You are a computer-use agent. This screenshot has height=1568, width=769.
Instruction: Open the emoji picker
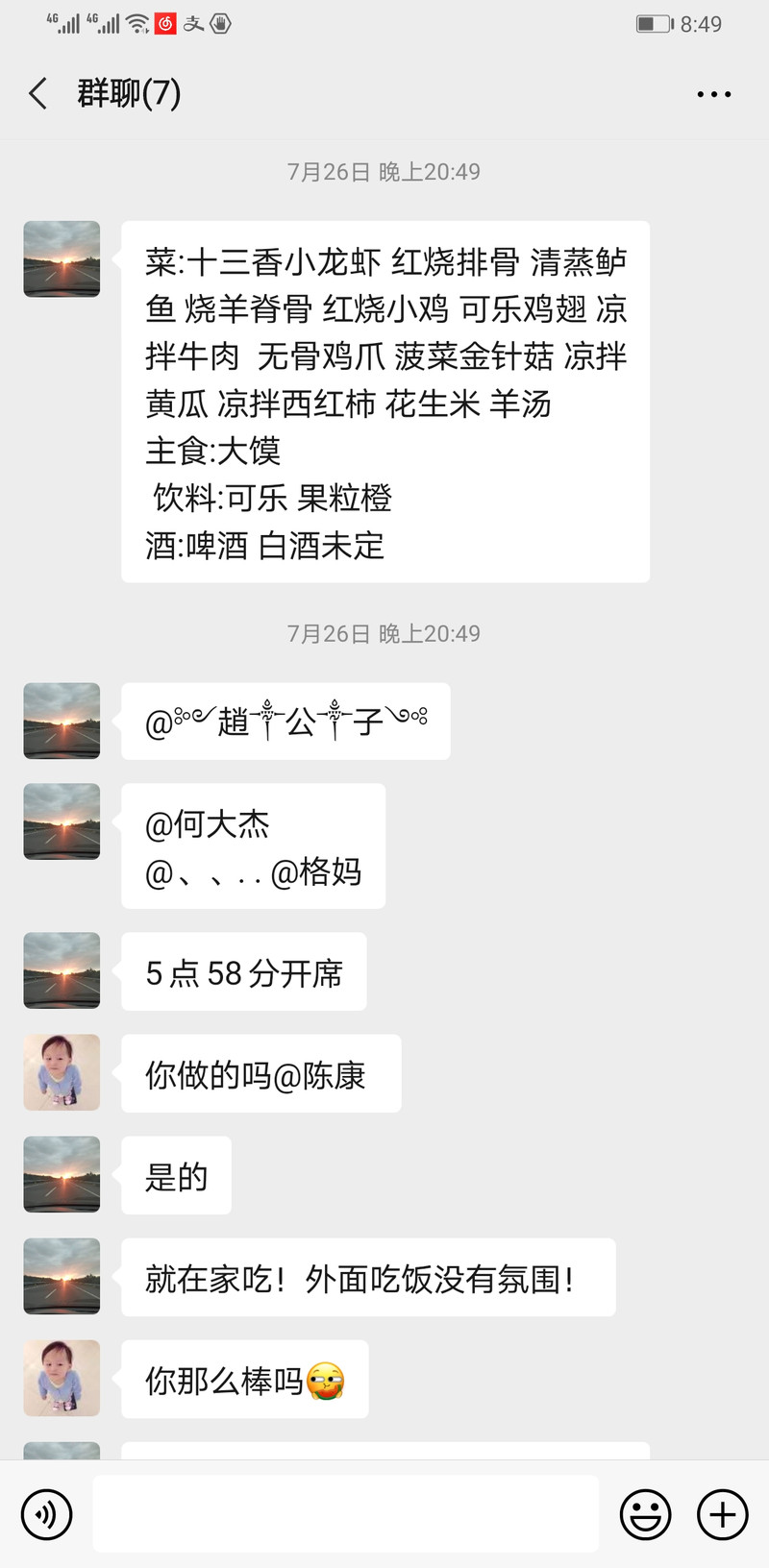(x=645, y=1515)
